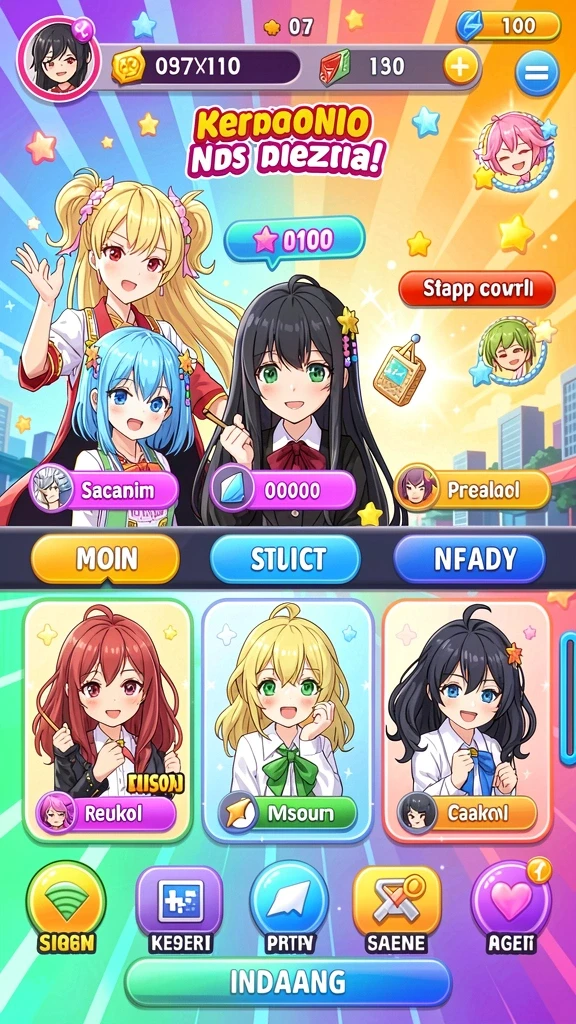Image resolution: width=576 pixels, height=1024 pixels.
Task: Open the Caakol character card
Action: click(467, 722)
